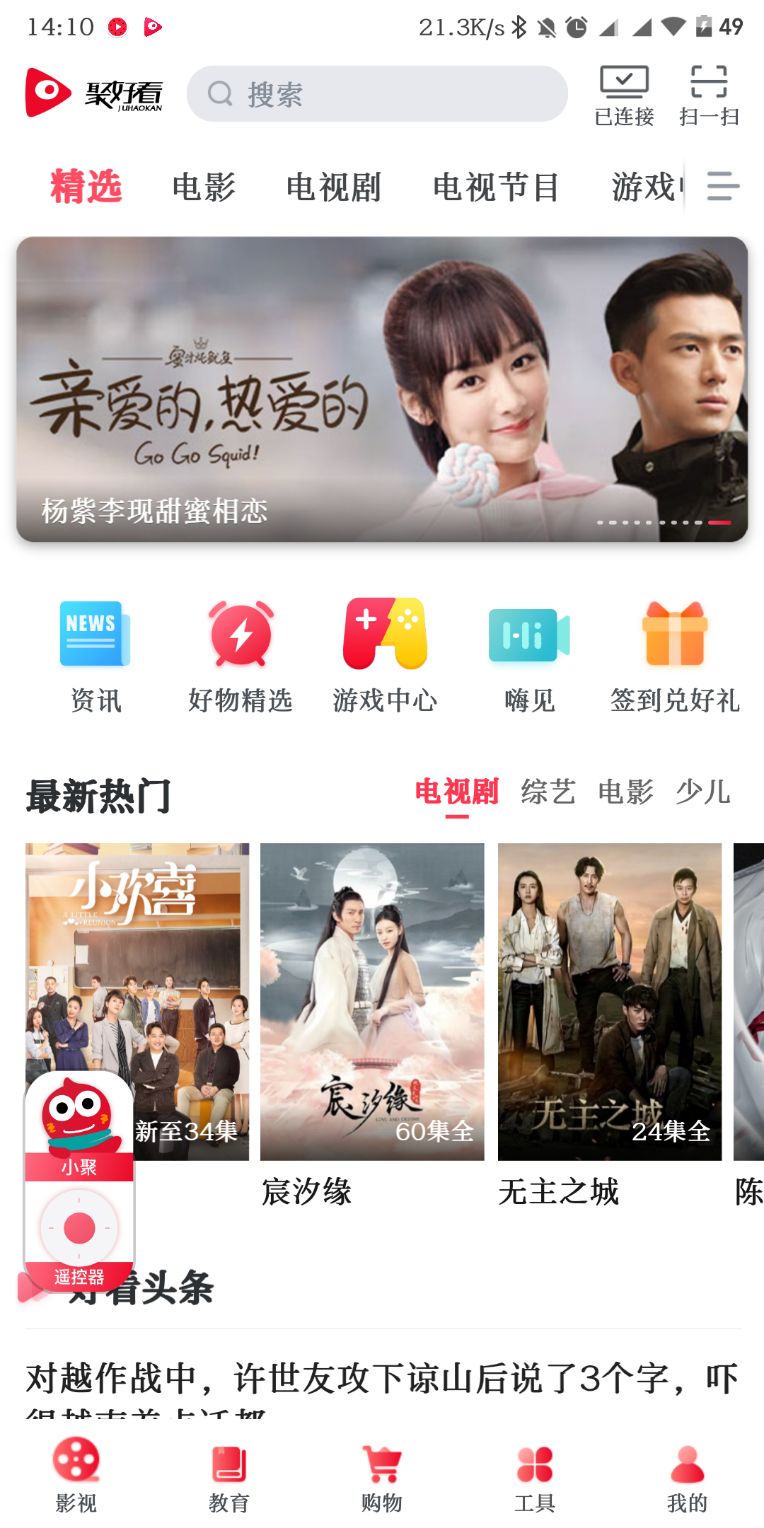
Task: Tap the 小聚 mascot assistant
Action: click(x=78, y=1120)
